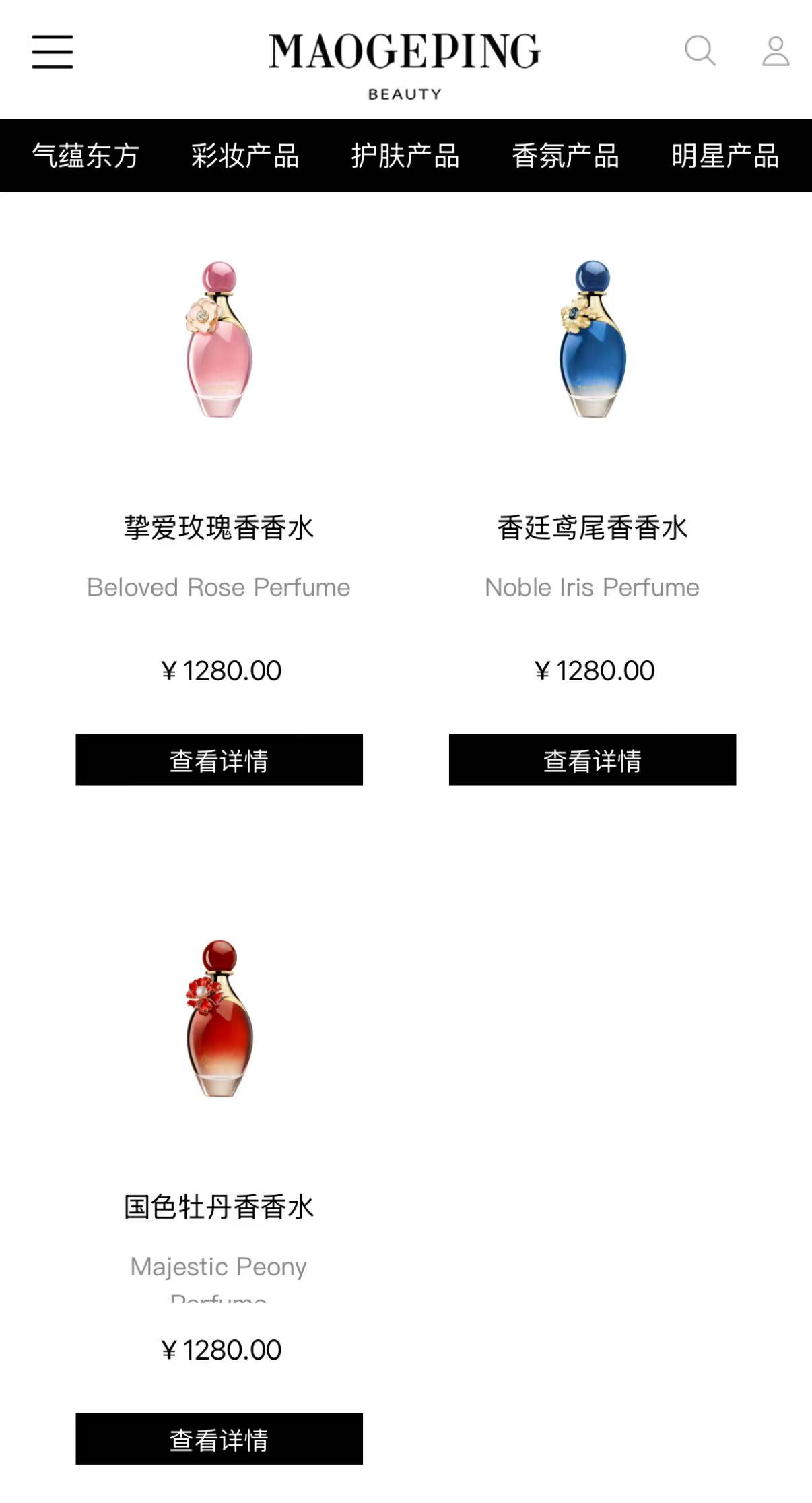View details of Majestic Peony Perfume

click(219, 1439)
